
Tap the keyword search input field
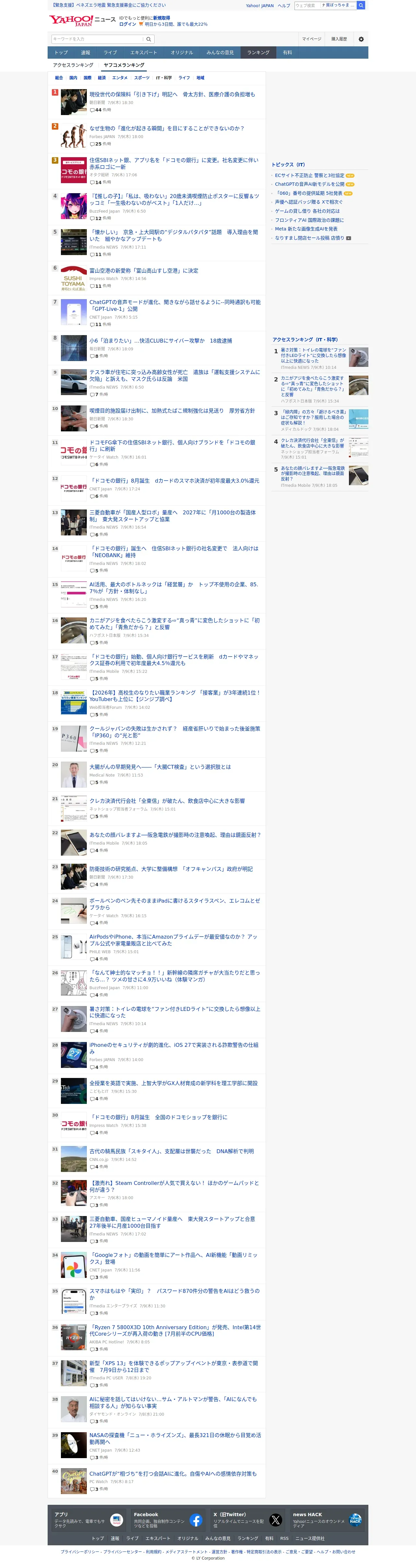click(x=97, y=39)
